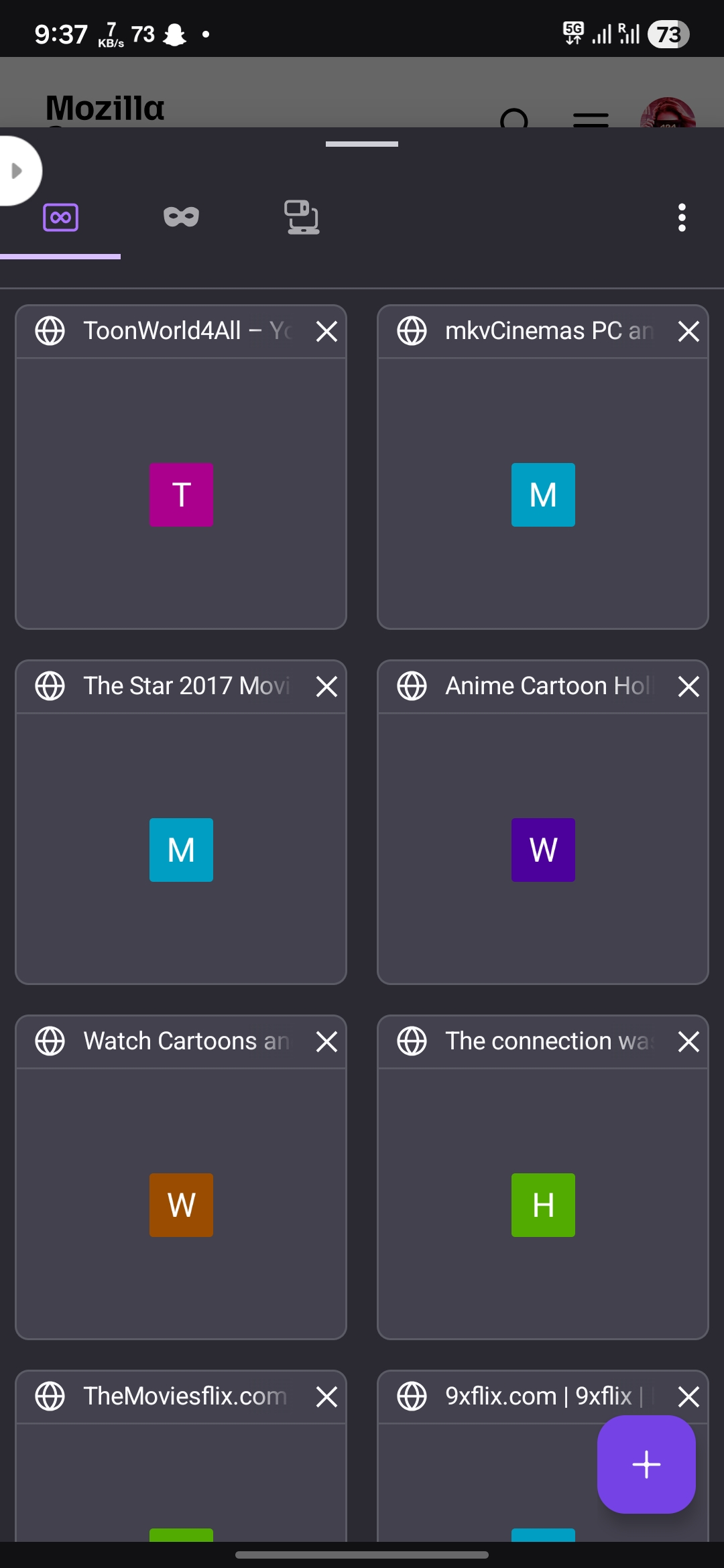724x1568 pixels.
Task: Close the ToonWorld4All tab
Action: (326, 331)
